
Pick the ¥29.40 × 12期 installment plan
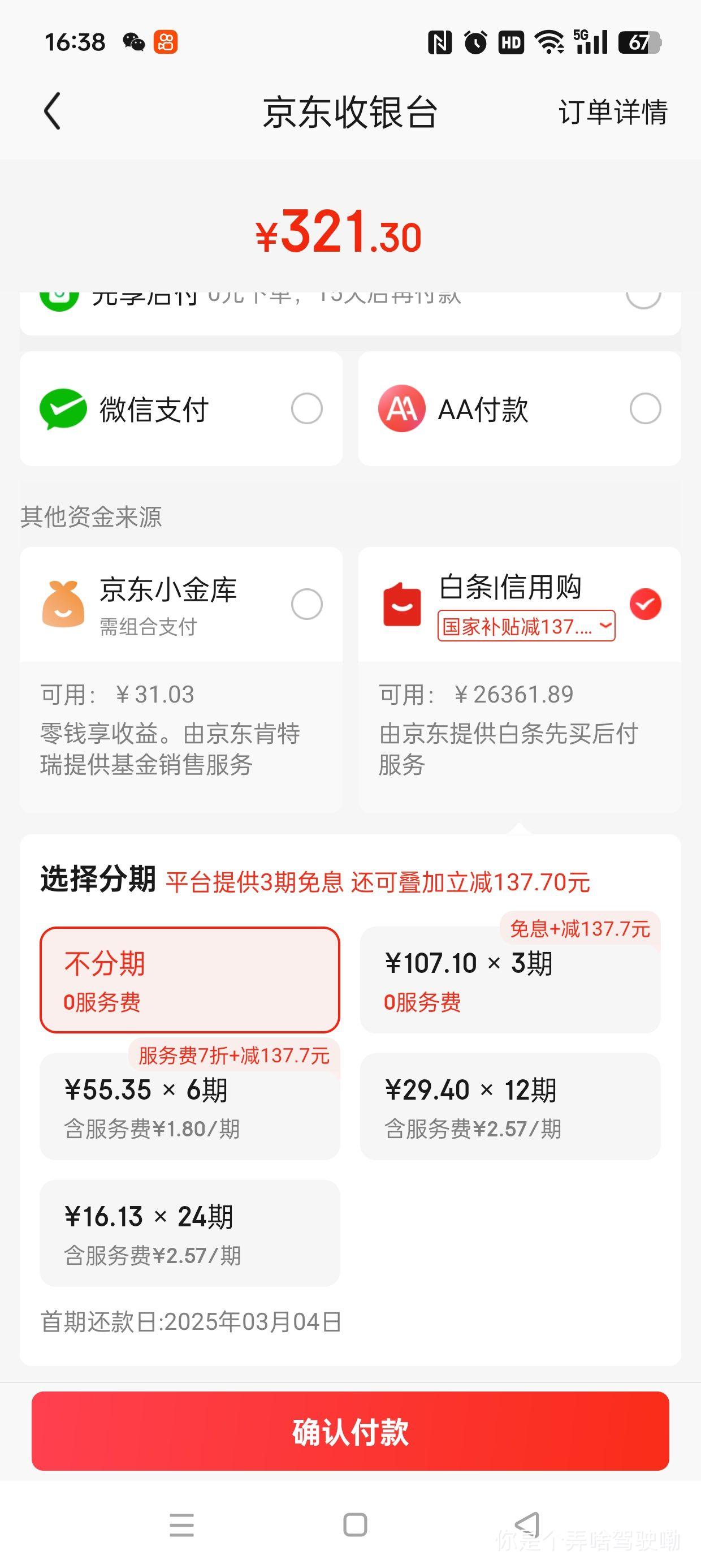click(x=510, y=1106)
